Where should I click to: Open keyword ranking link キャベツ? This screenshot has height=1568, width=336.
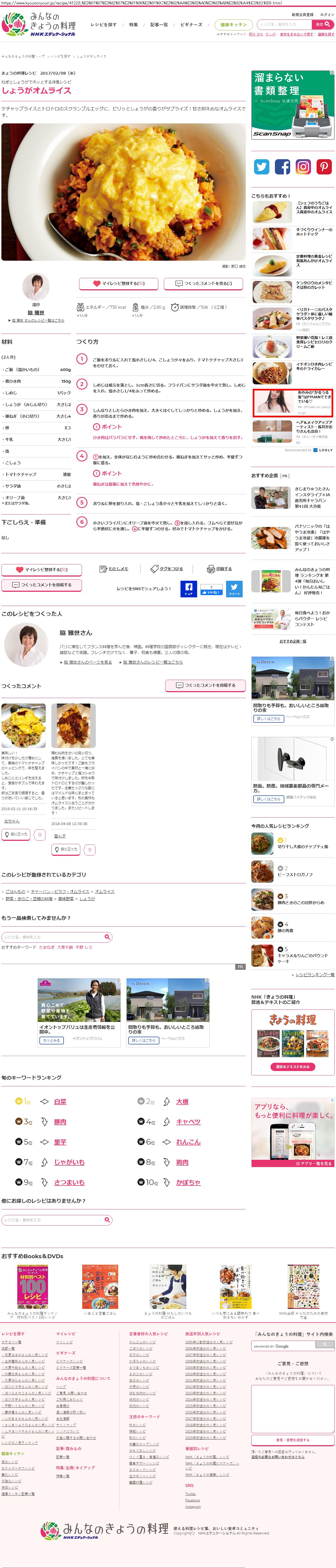188,1121
